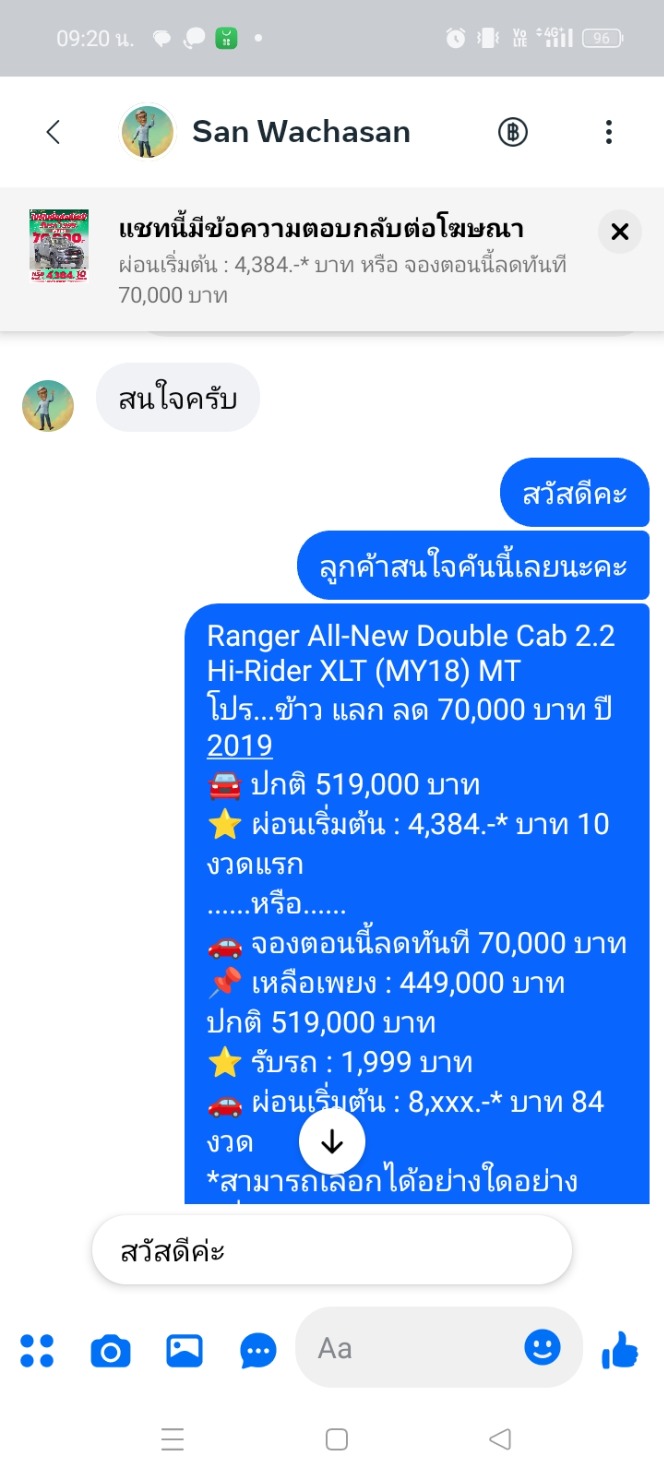664x1480 pixels.
Task: Open San Wachasan's profile picture
Action: click(x=148, y=132)
